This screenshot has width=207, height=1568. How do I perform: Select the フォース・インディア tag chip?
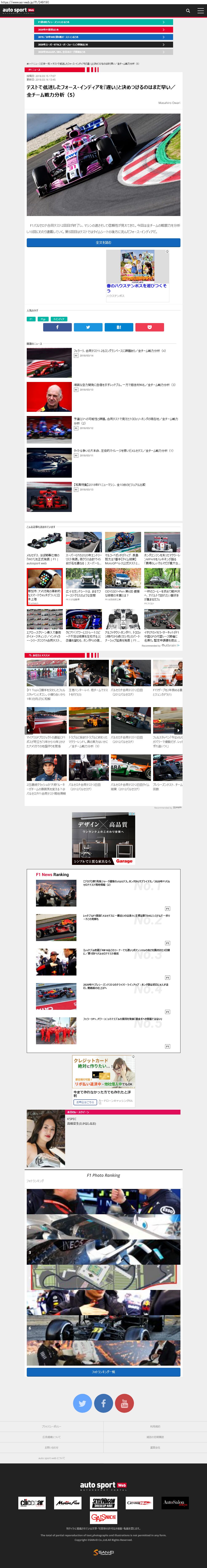point(59,318)
